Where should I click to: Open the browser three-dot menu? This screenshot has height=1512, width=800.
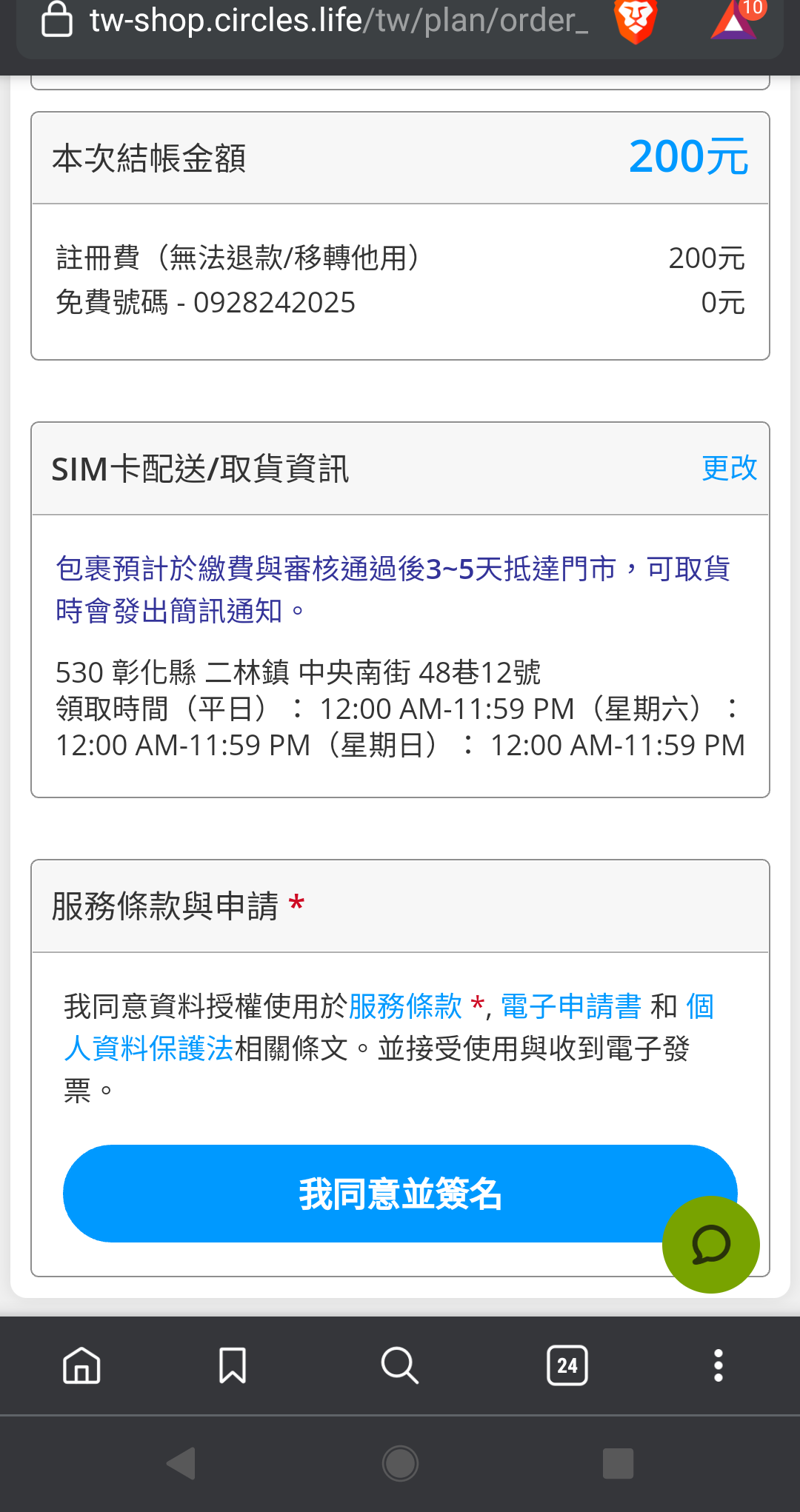[x=718, y=1365]
